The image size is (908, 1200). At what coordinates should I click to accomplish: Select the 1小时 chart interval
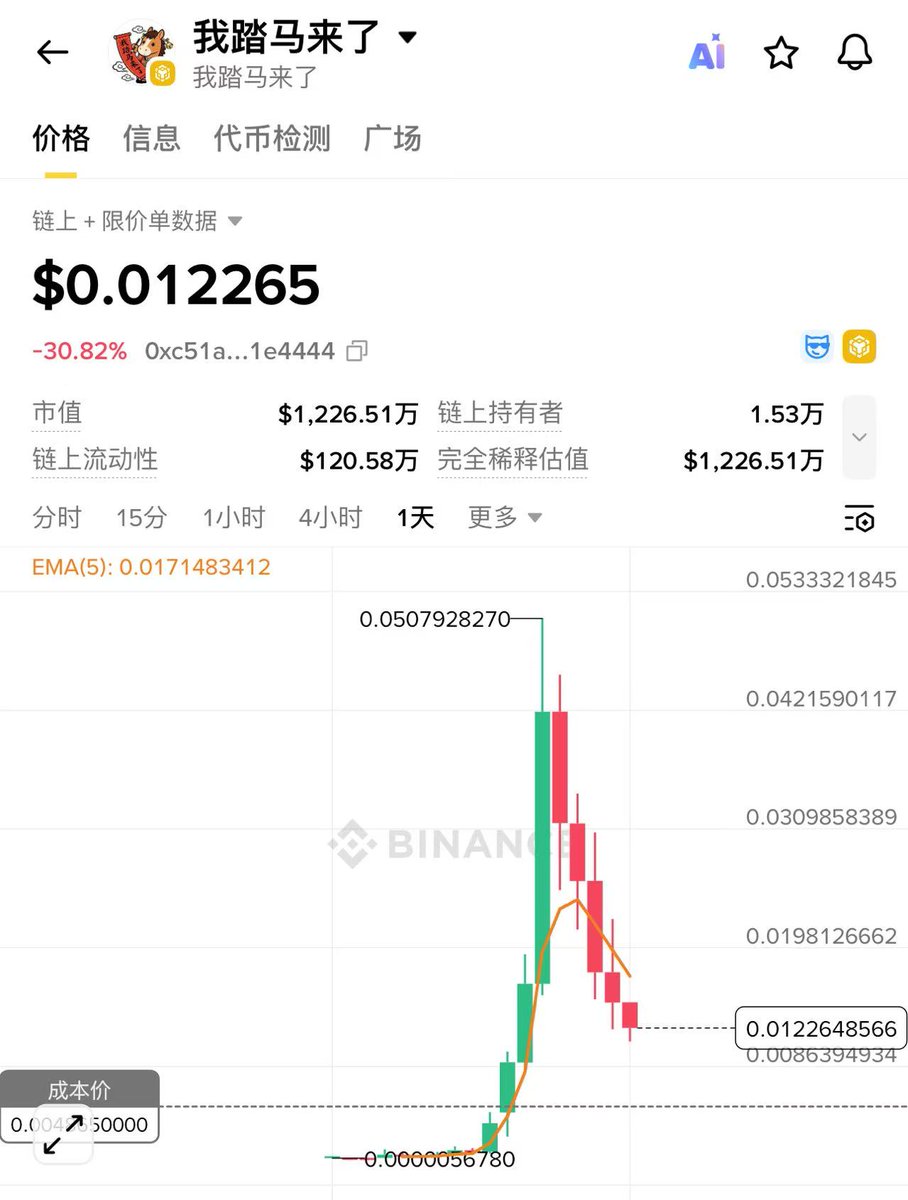pos(233,518)
